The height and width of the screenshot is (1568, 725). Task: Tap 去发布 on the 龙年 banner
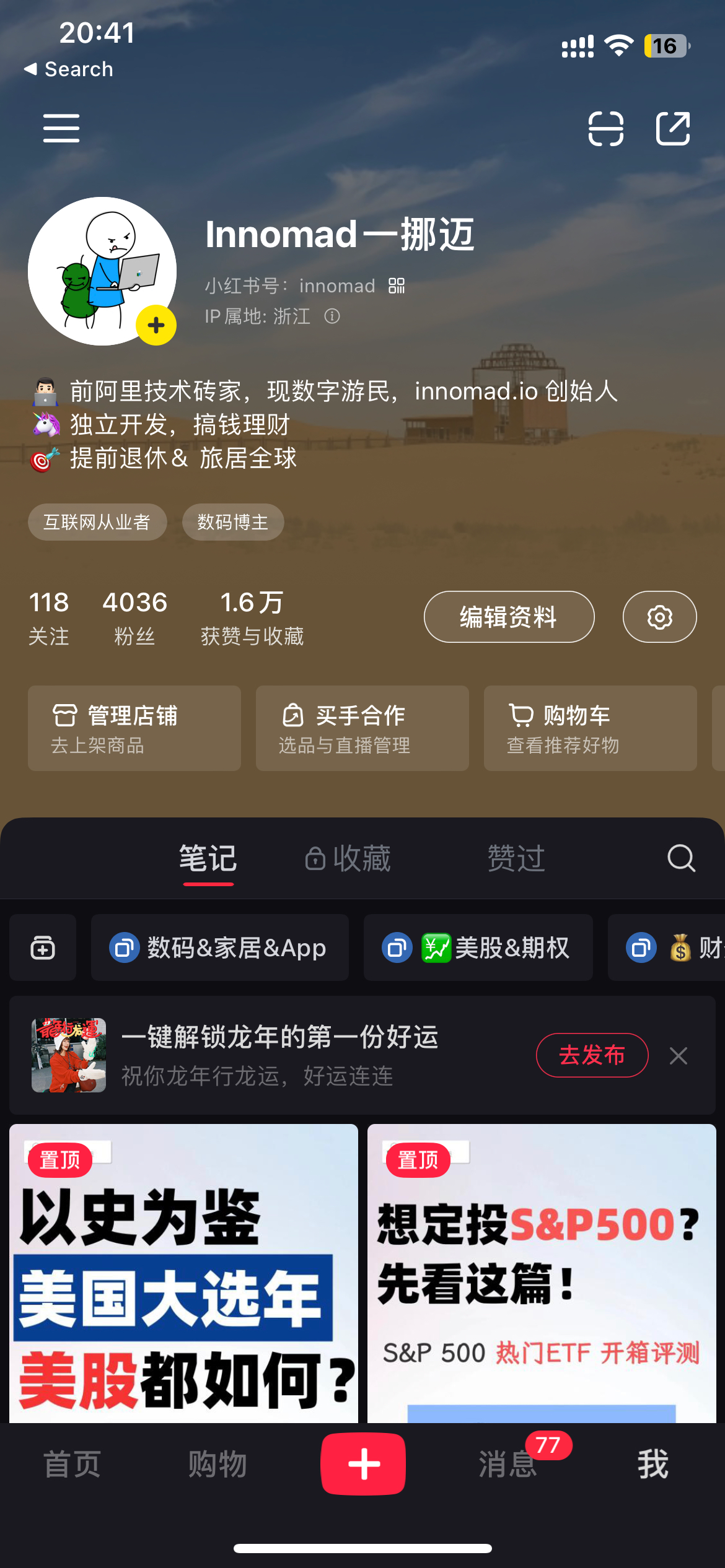[592, 1055]
